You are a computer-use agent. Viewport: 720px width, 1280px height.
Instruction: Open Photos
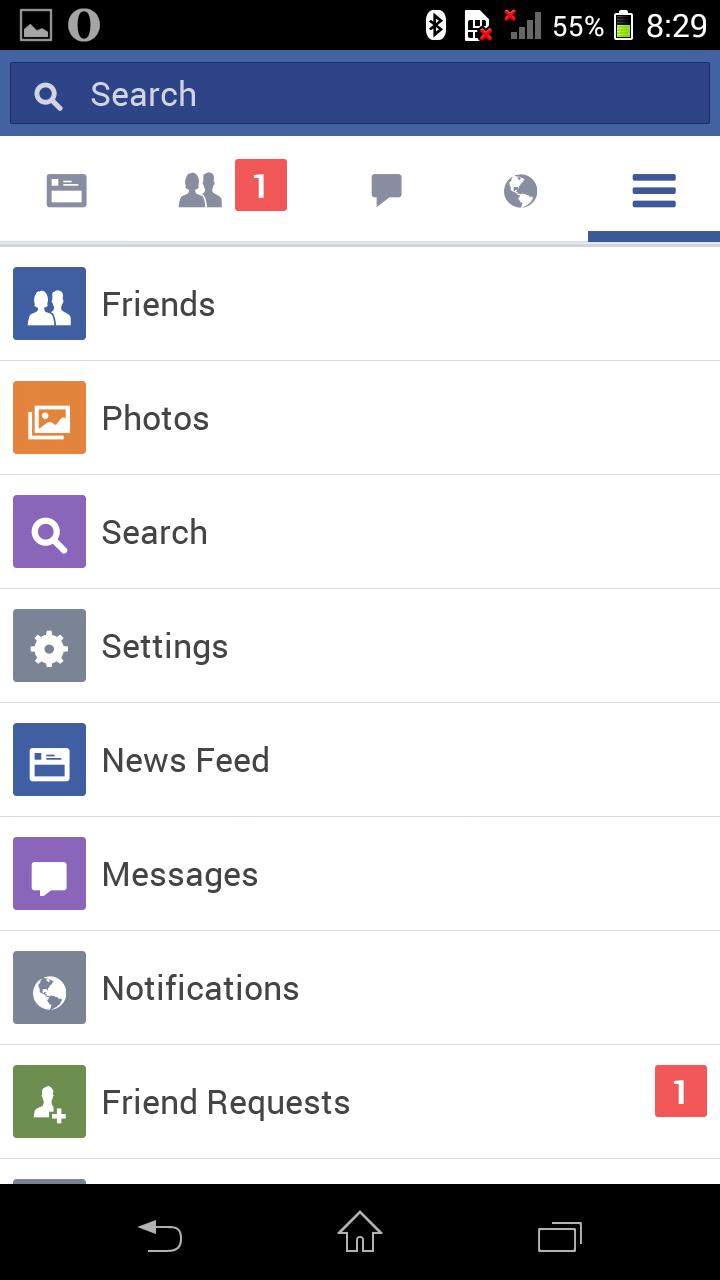[x=360, y=418]
